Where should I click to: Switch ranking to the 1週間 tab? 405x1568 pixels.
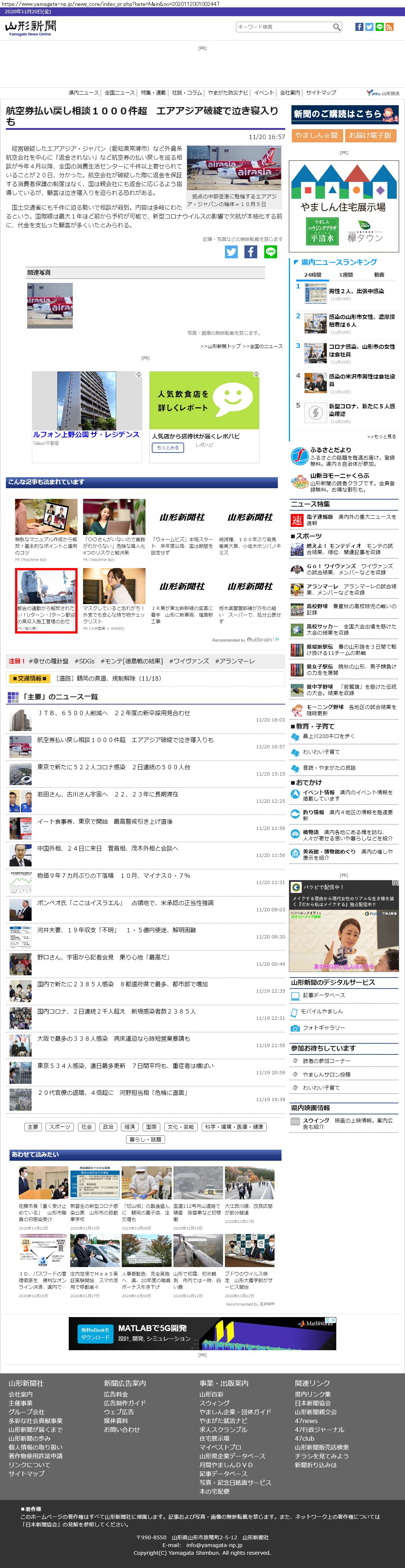(345, 275)
